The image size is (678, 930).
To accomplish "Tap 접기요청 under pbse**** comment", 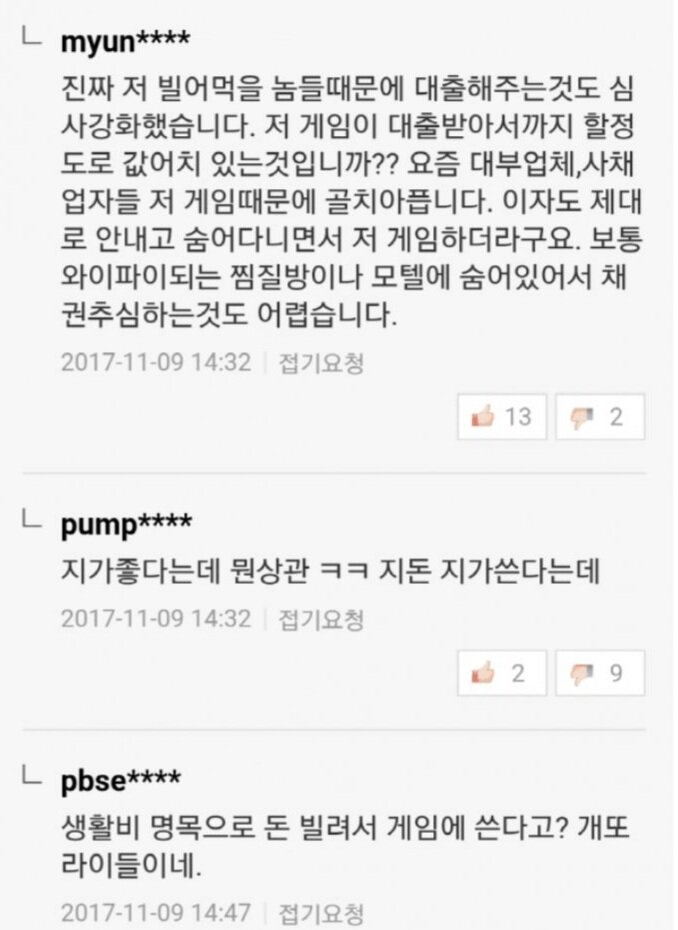I will click(321, 912).
